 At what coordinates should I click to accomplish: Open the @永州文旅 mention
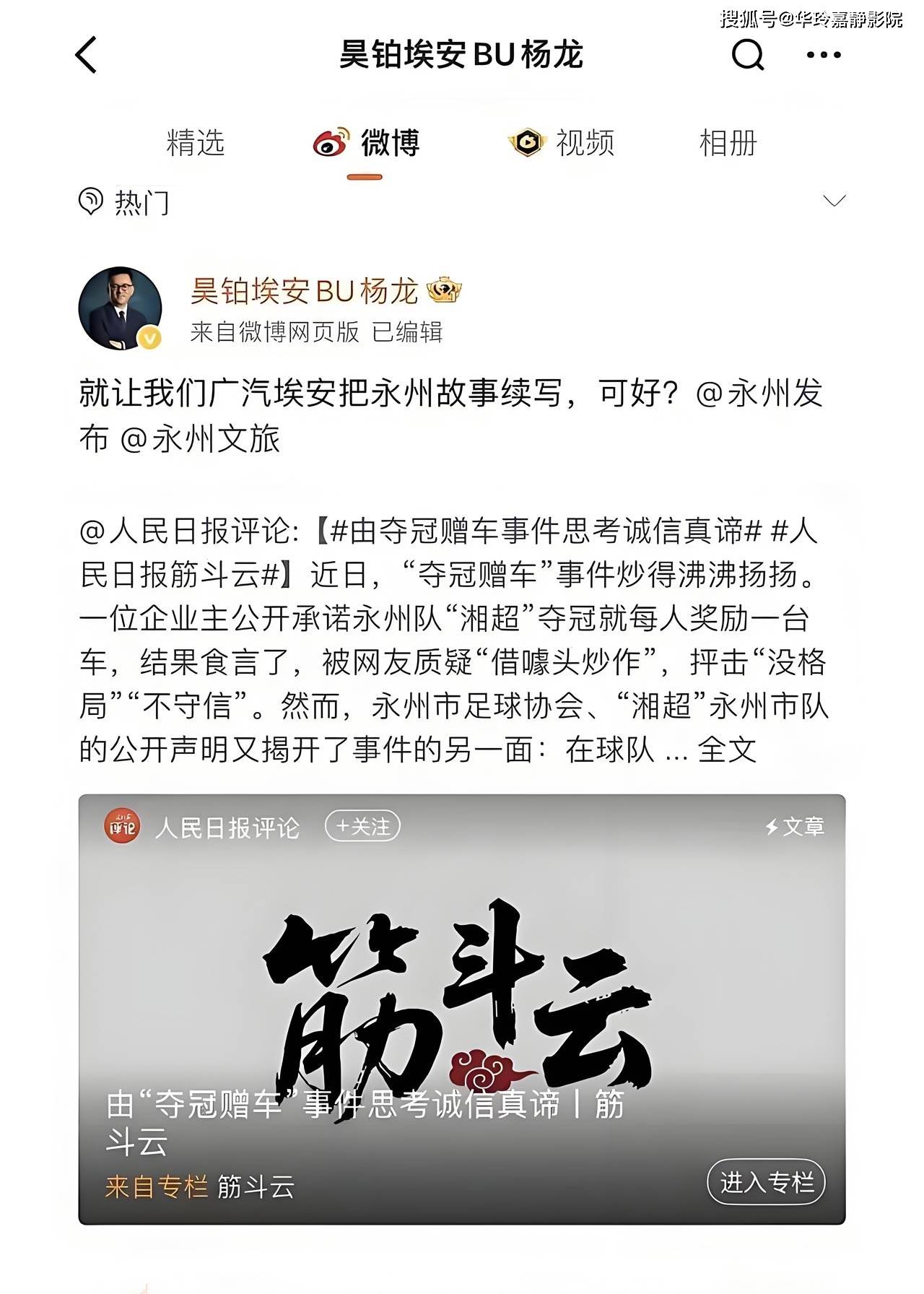pos(200,439)
